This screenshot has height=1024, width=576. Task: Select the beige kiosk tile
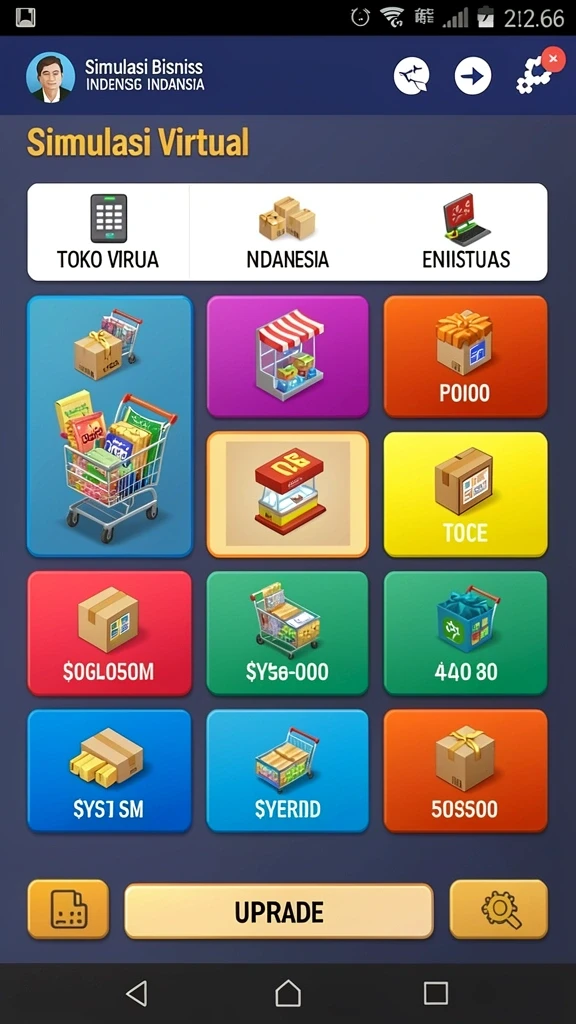288,494
